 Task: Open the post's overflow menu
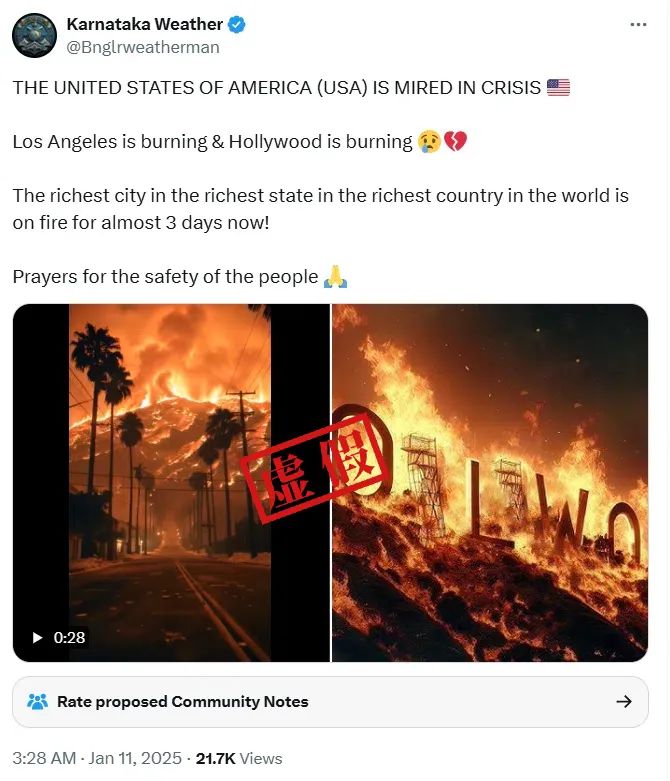(x=637, y=25)
